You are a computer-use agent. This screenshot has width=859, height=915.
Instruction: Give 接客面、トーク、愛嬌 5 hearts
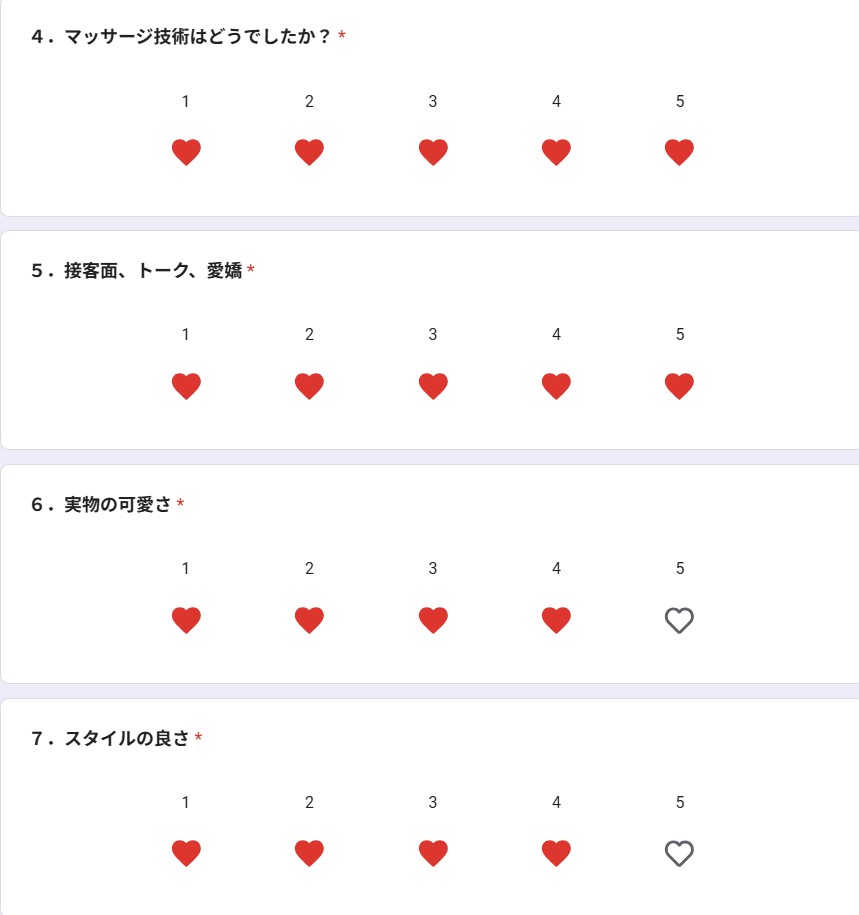679,386
